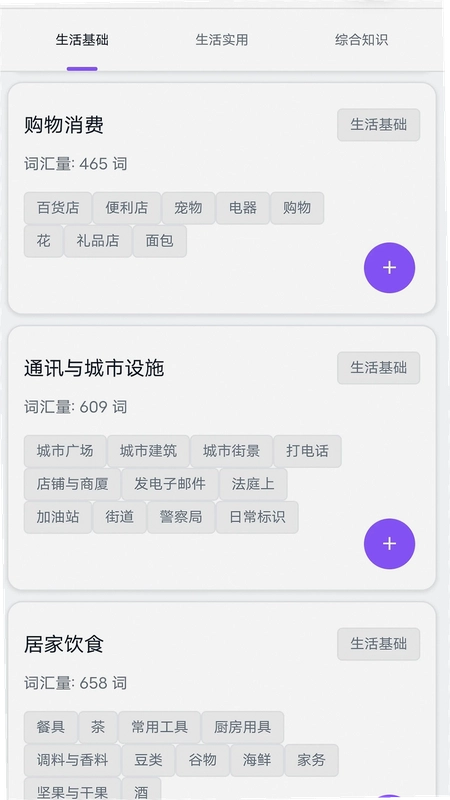The image size is (450, 800).
Task: Select the 便利店 chip
Action: [127, 208]
